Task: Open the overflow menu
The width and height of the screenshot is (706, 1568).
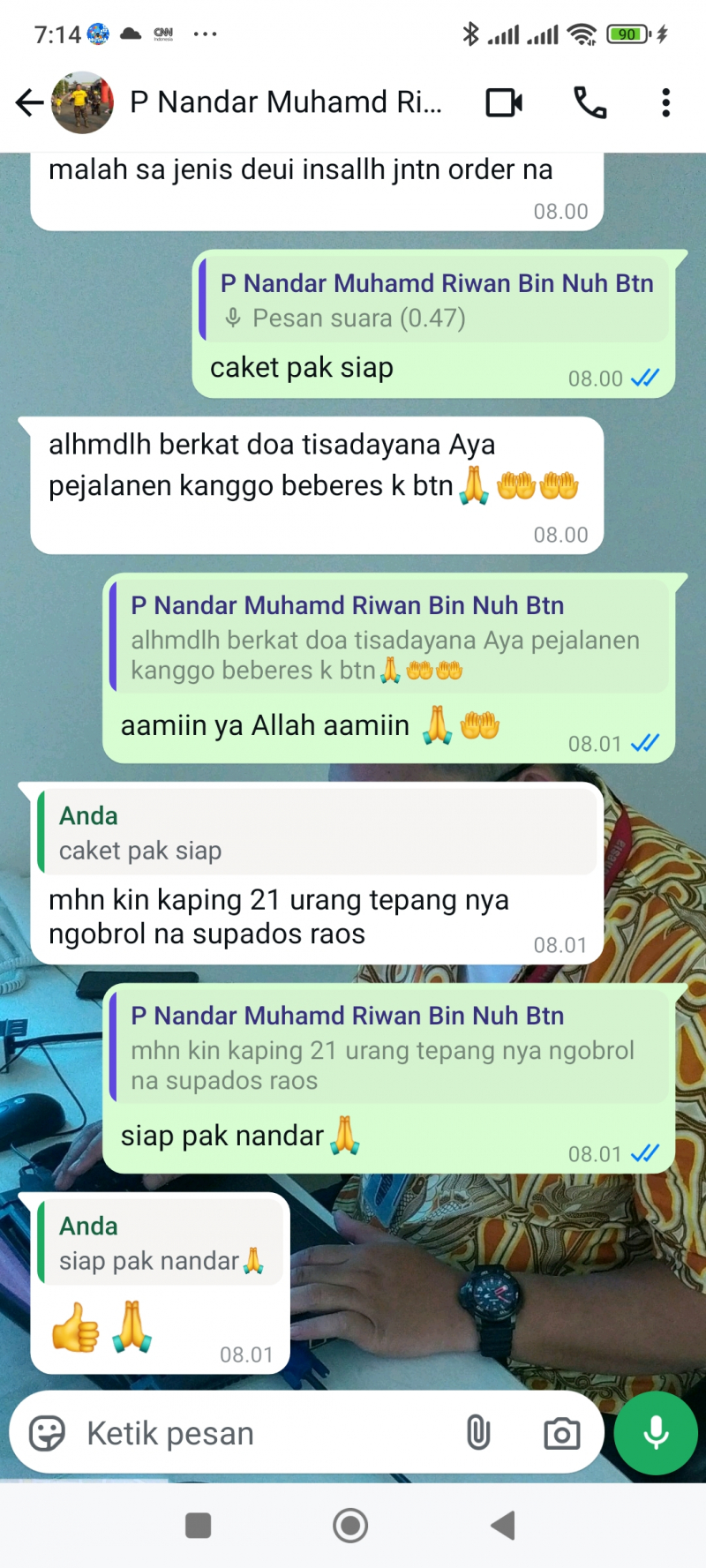Action: coord(666,103)
